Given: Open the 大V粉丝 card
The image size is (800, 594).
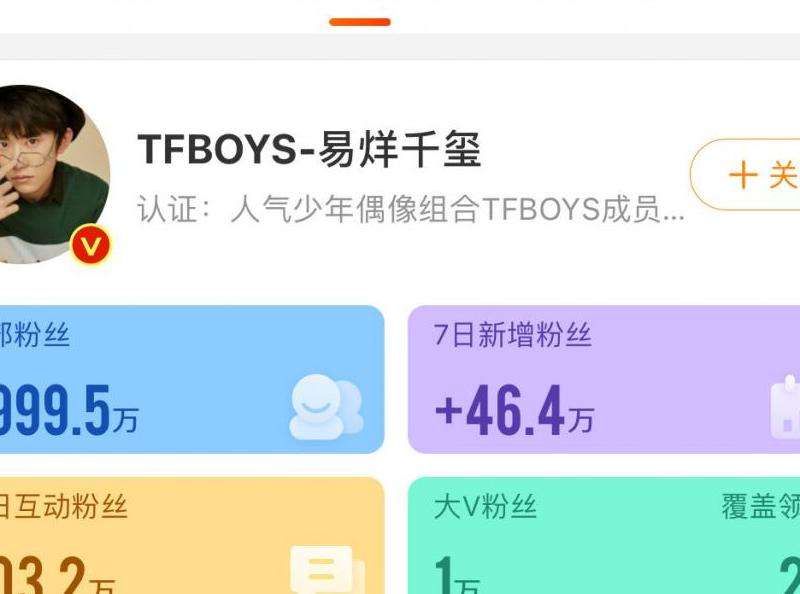Looking at the screenshot, I should point(604,537).
